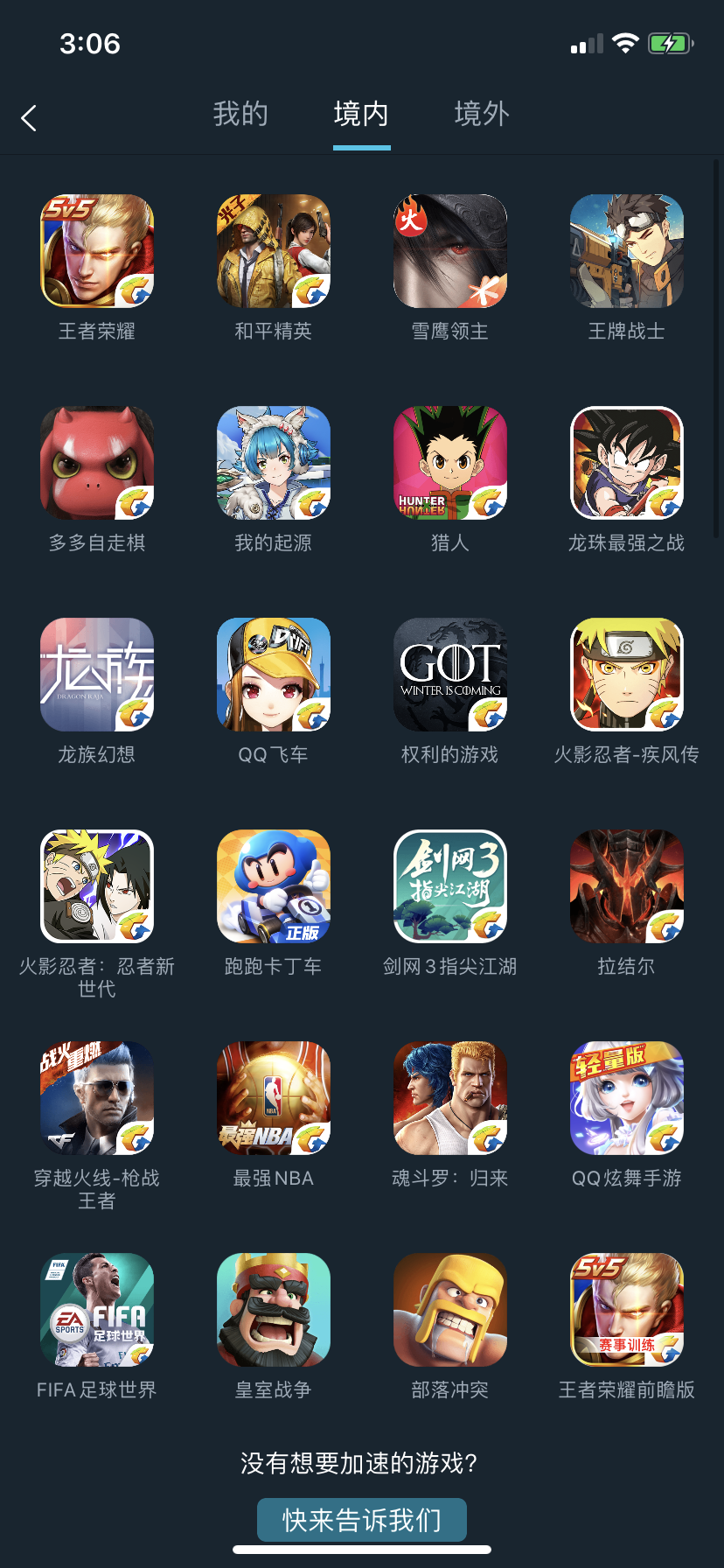
Task: Open 雪鹰领主 from the grid
Action: coord(450,251)
